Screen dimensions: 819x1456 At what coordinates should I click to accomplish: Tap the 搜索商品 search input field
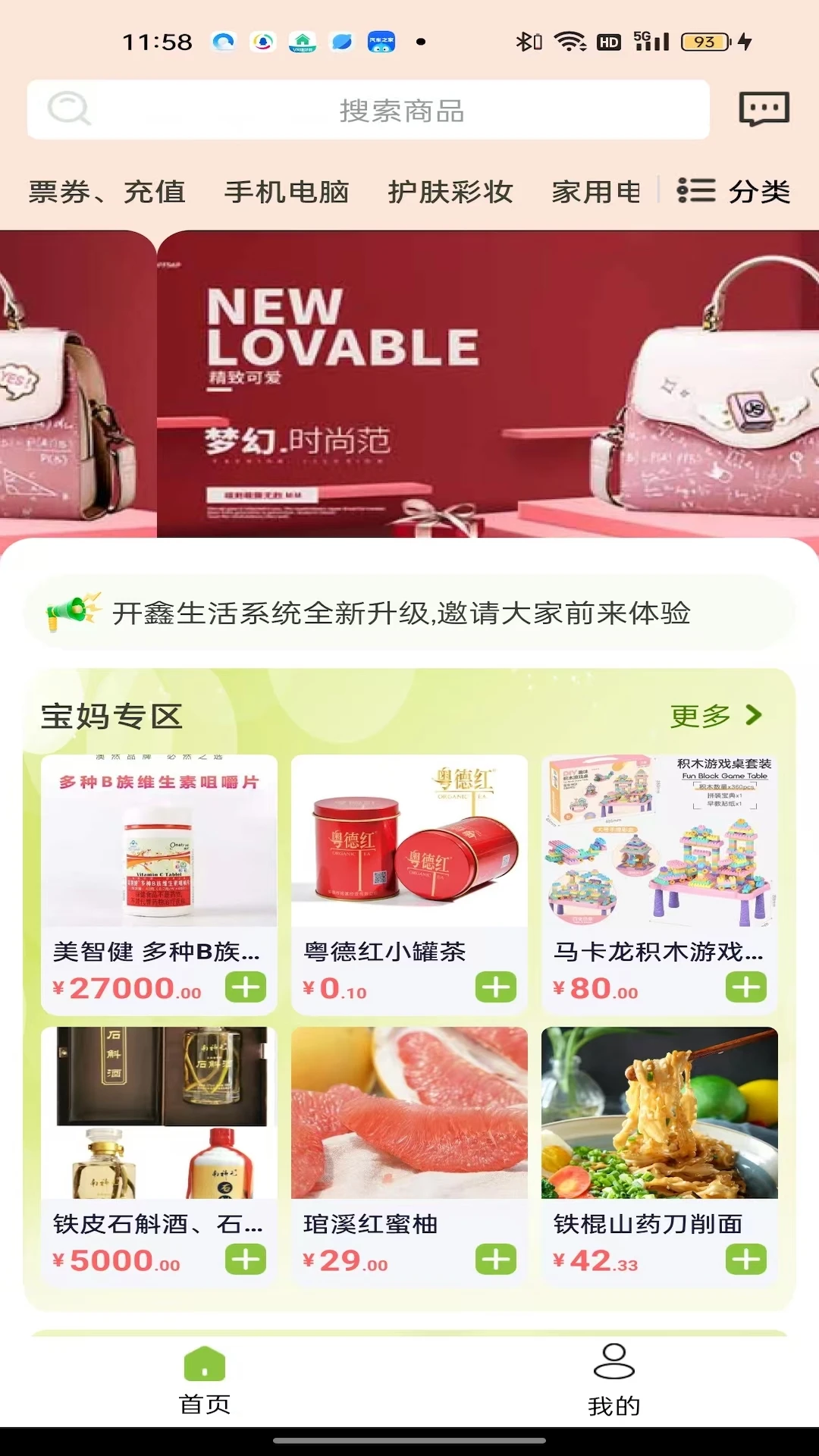402,111
